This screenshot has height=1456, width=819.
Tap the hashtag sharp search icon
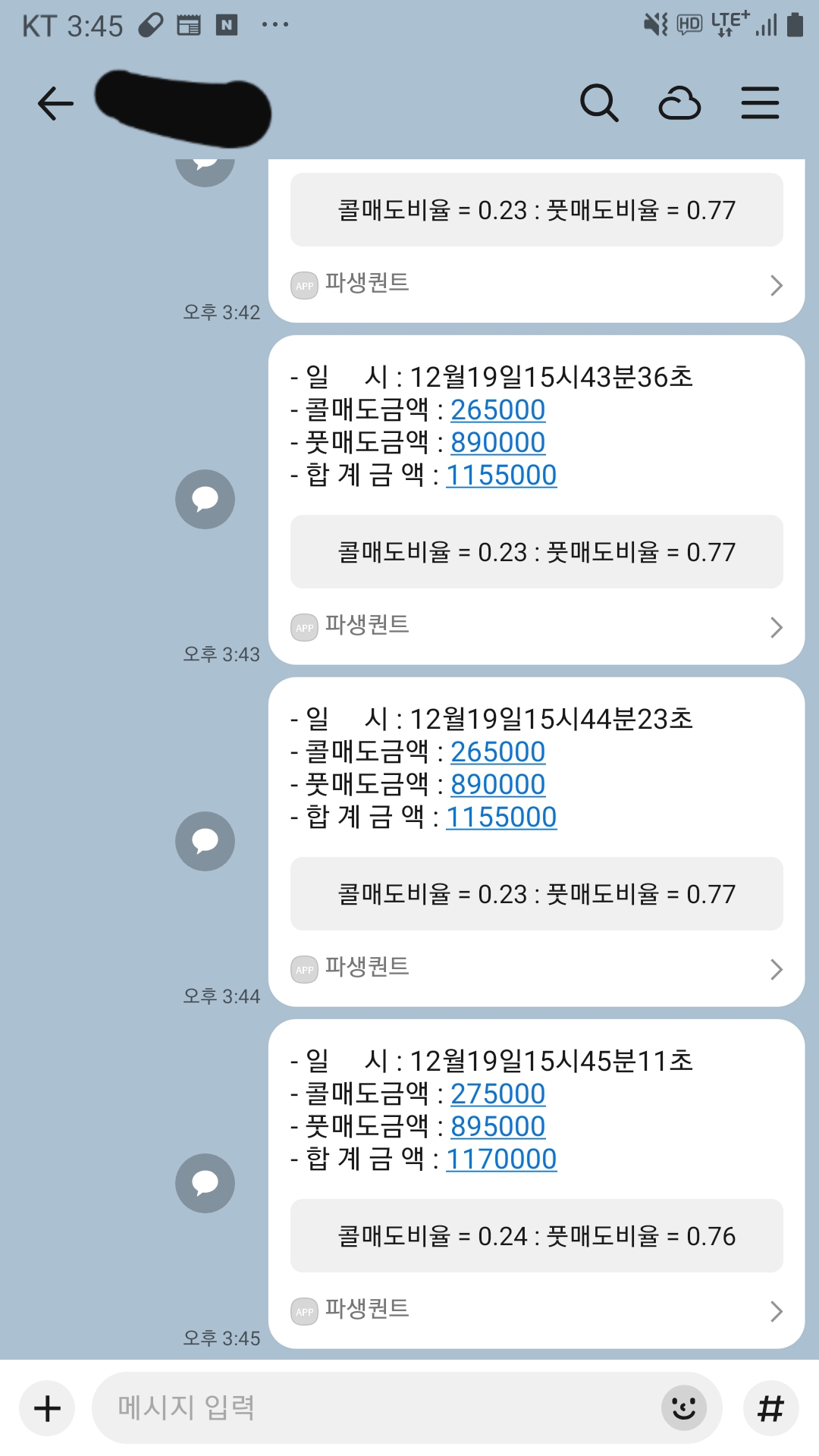[771, 1407]
